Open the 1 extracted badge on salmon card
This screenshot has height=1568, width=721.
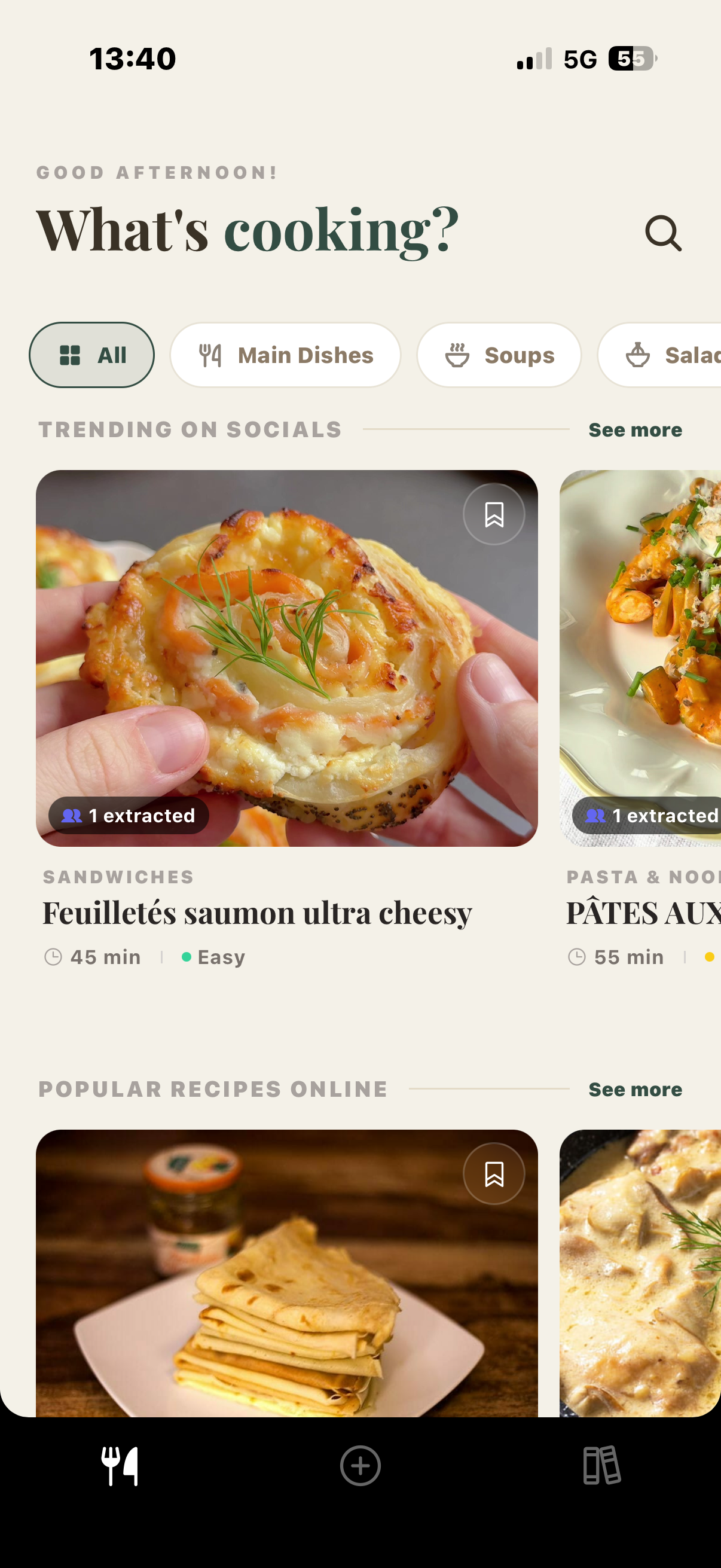click(129, 816)
